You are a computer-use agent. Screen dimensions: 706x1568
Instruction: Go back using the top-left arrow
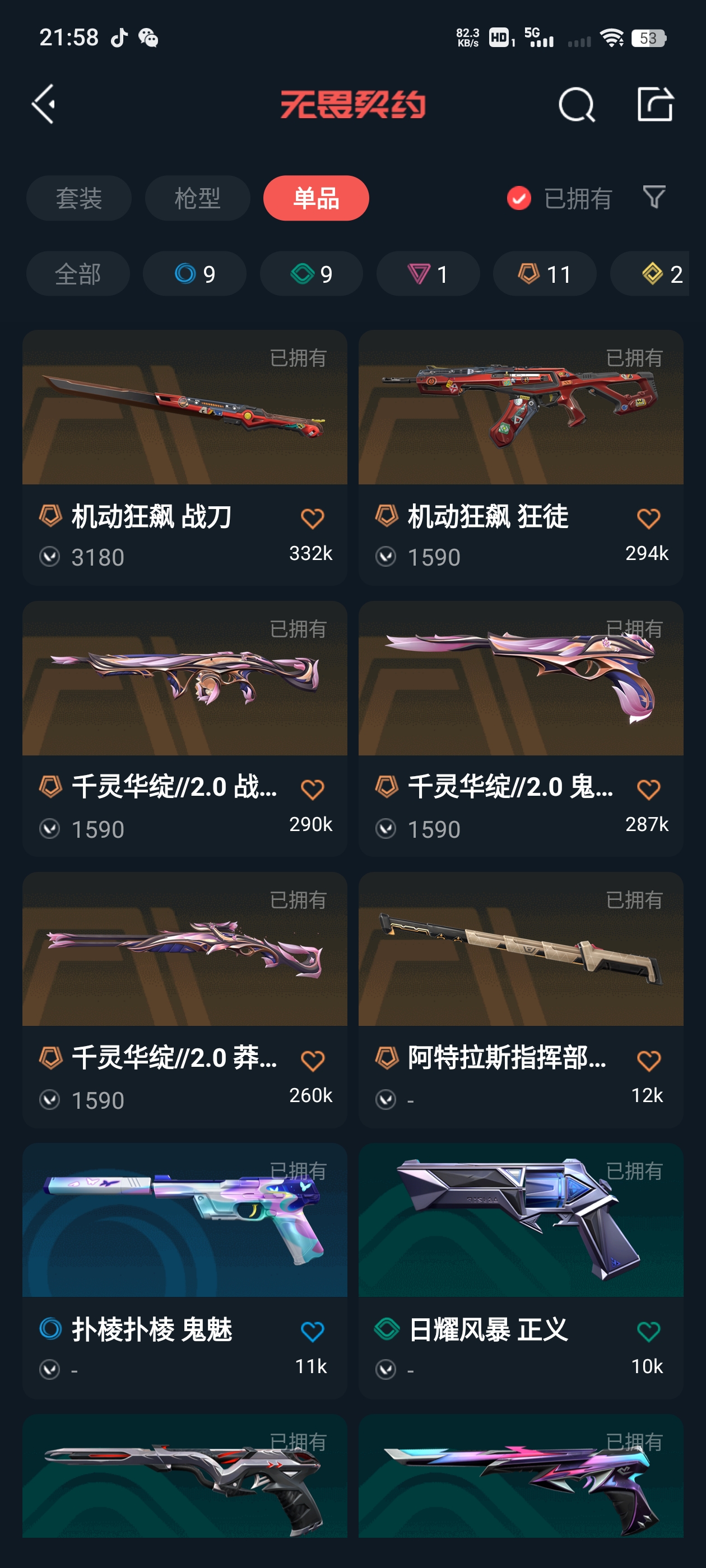click(44, 105)
